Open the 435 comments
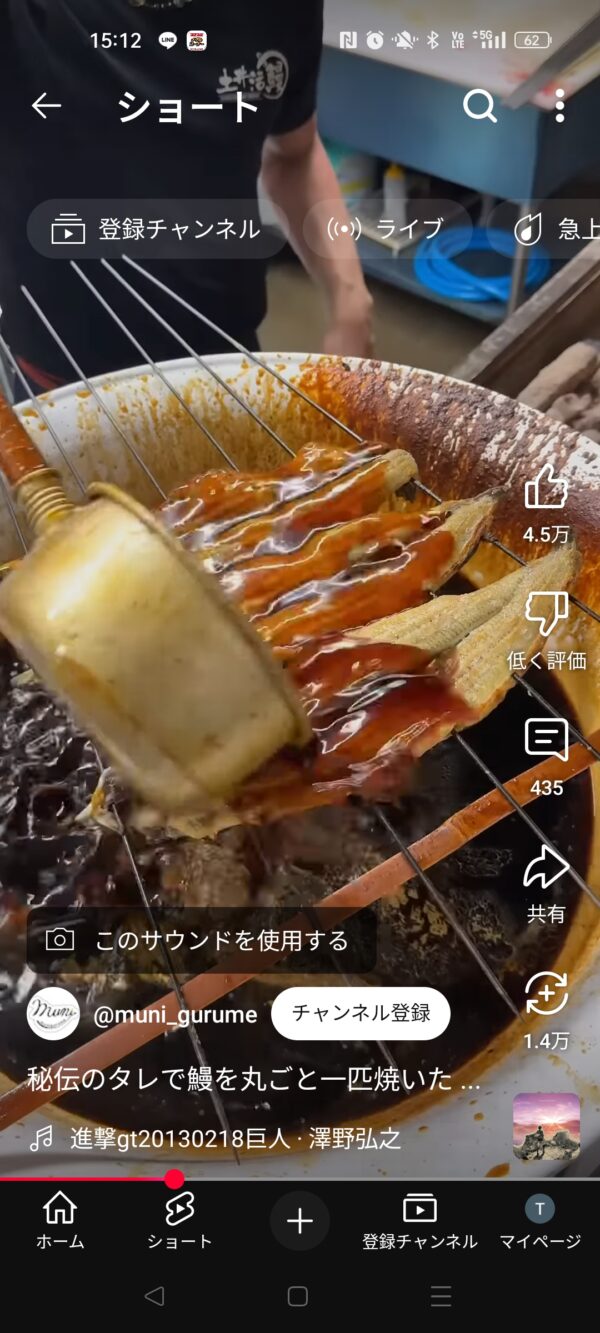 [546, 742]
